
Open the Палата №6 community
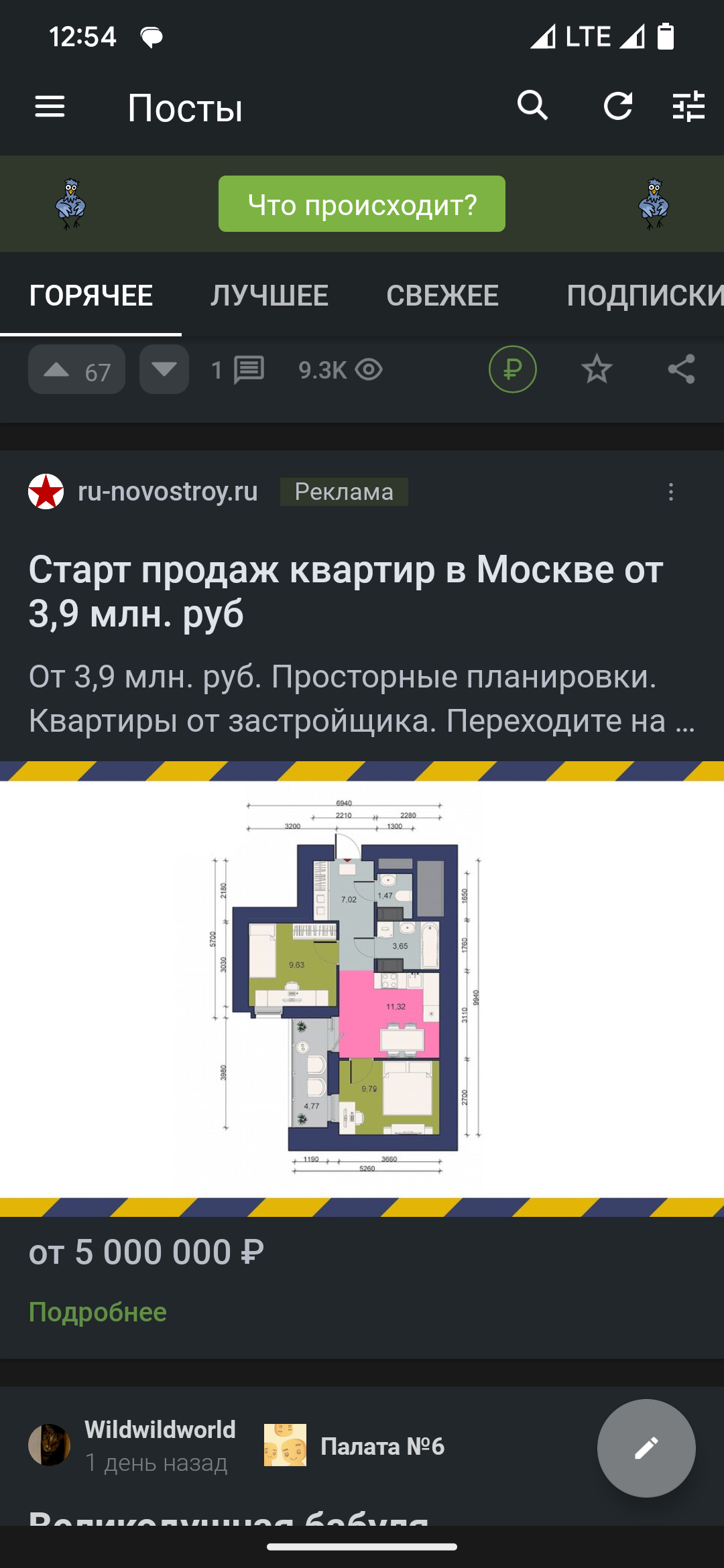382,1446
